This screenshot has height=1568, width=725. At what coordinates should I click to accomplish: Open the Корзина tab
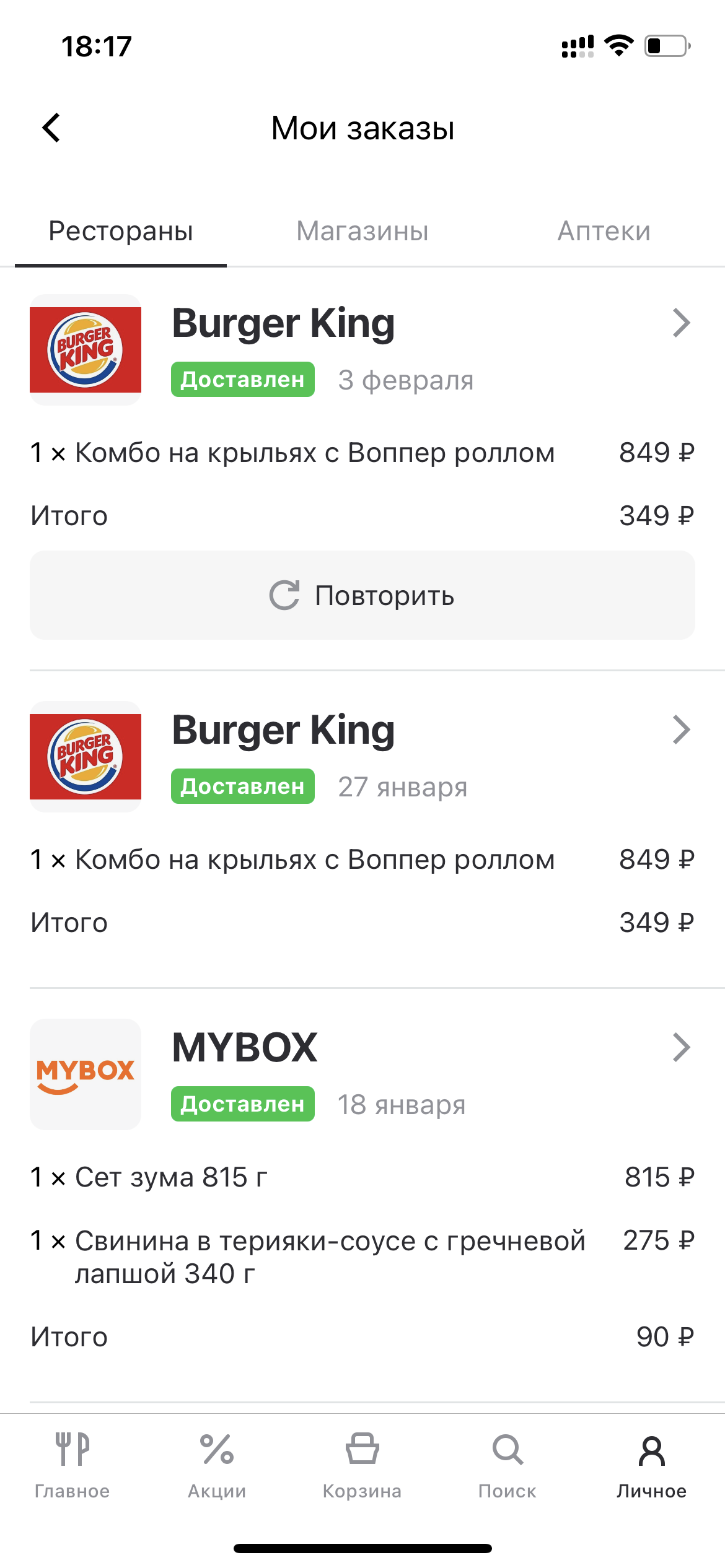[x=362, y=1466]
